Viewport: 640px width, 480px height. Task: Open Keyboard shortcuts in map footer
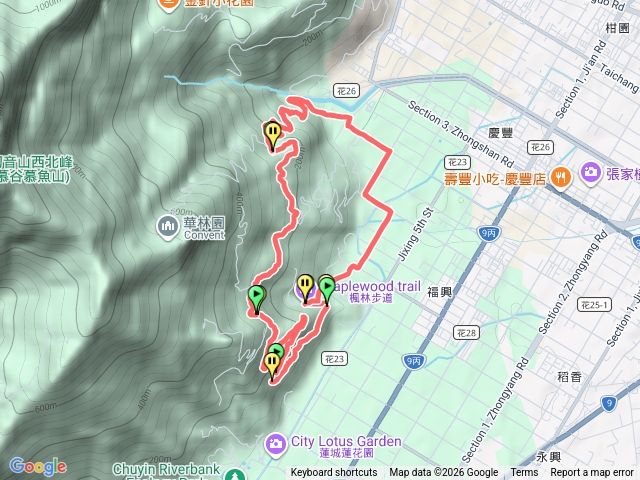[x=334, y=473]
